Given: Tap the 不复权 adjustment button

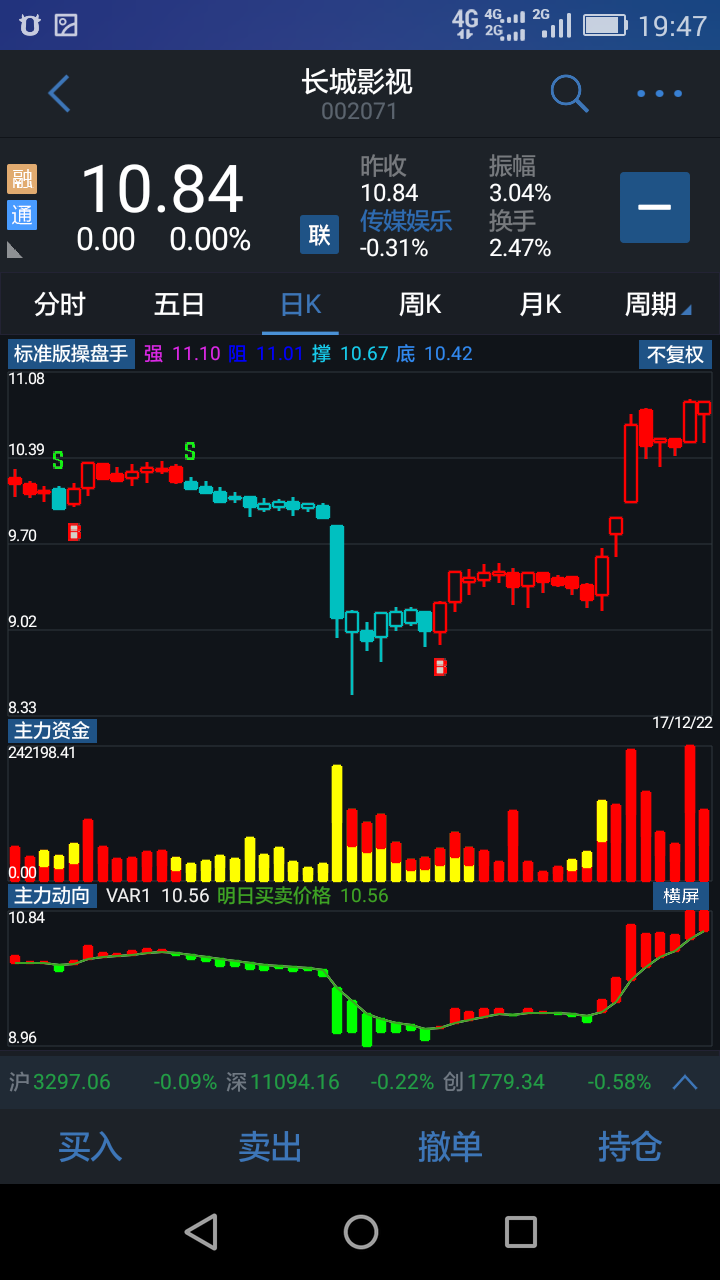Looking at the screenshot, I should (x=675, y=354).
